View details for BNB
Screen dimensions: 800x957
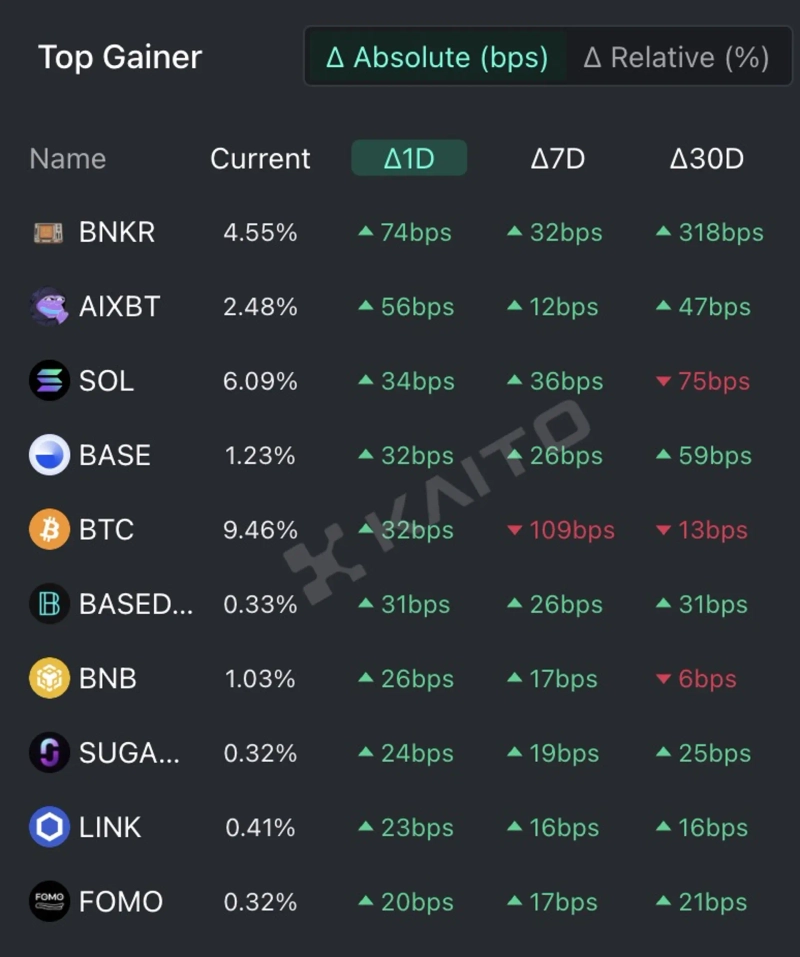tap(107, 679)
